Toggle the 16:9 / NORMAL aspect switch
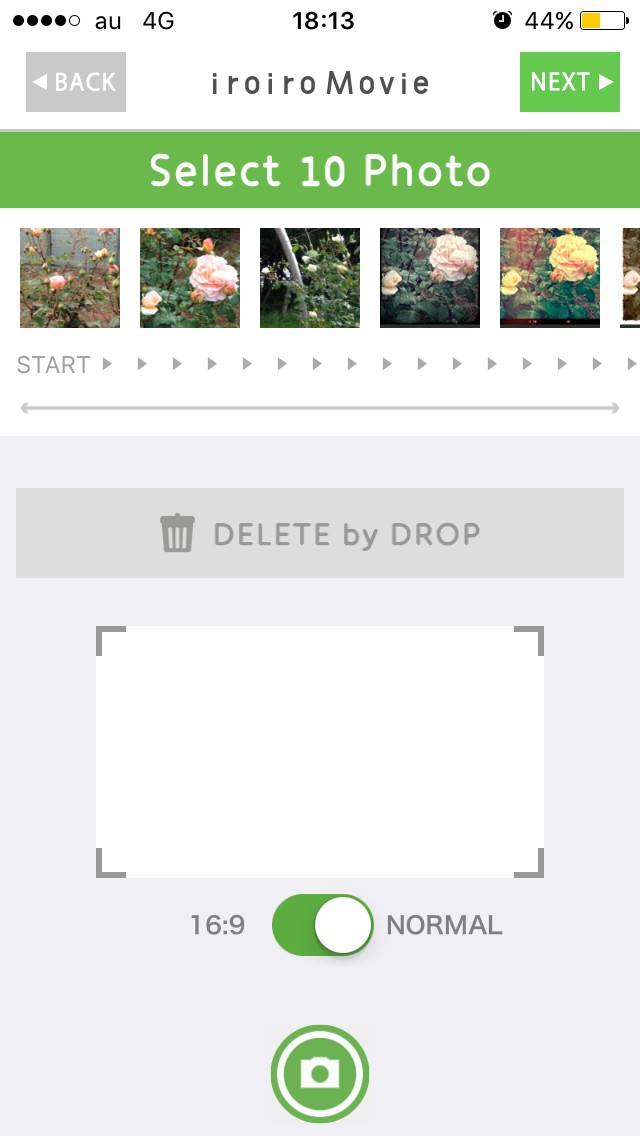640x1136 pixels. pyautogui.click(x=322, y=925)
